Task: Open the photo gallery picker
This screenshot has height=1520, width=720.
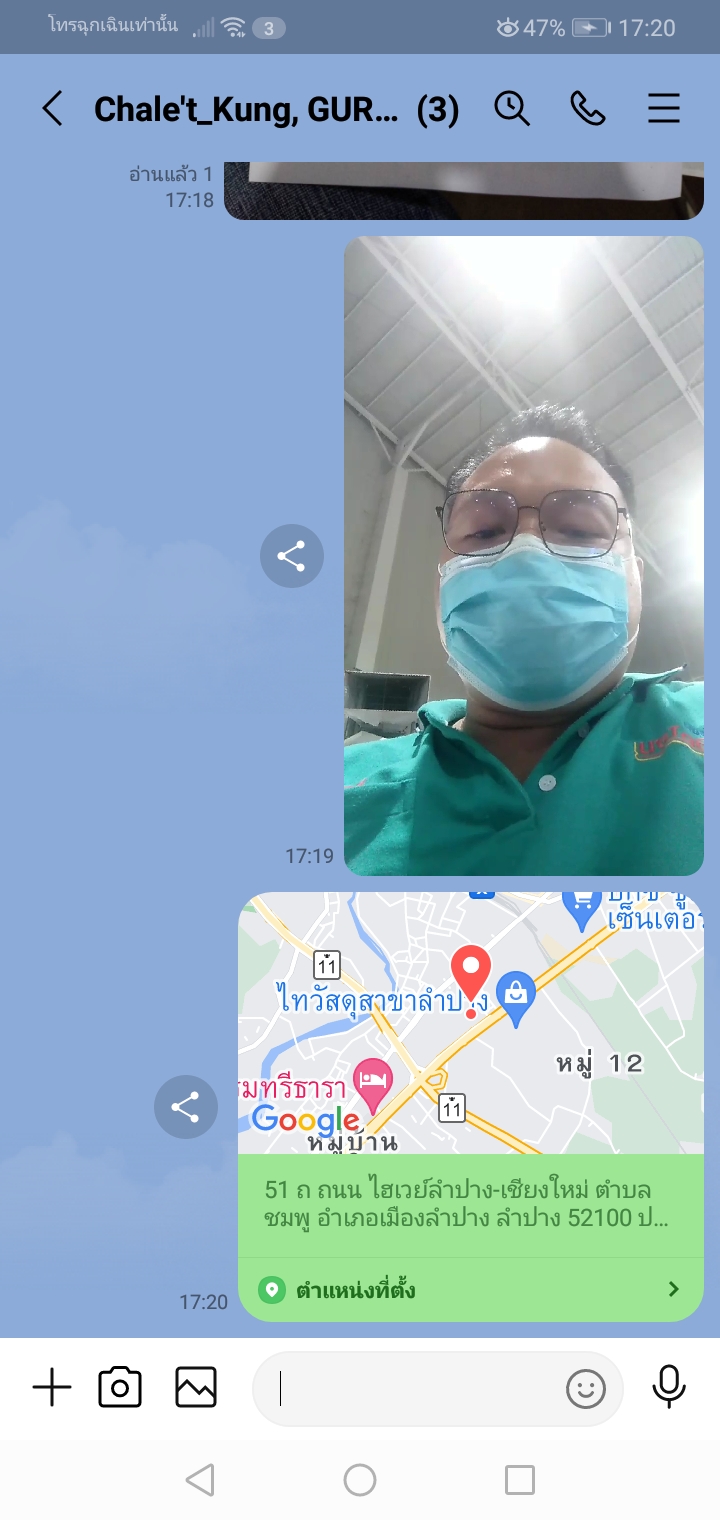Action: [x=196, y=1388]
